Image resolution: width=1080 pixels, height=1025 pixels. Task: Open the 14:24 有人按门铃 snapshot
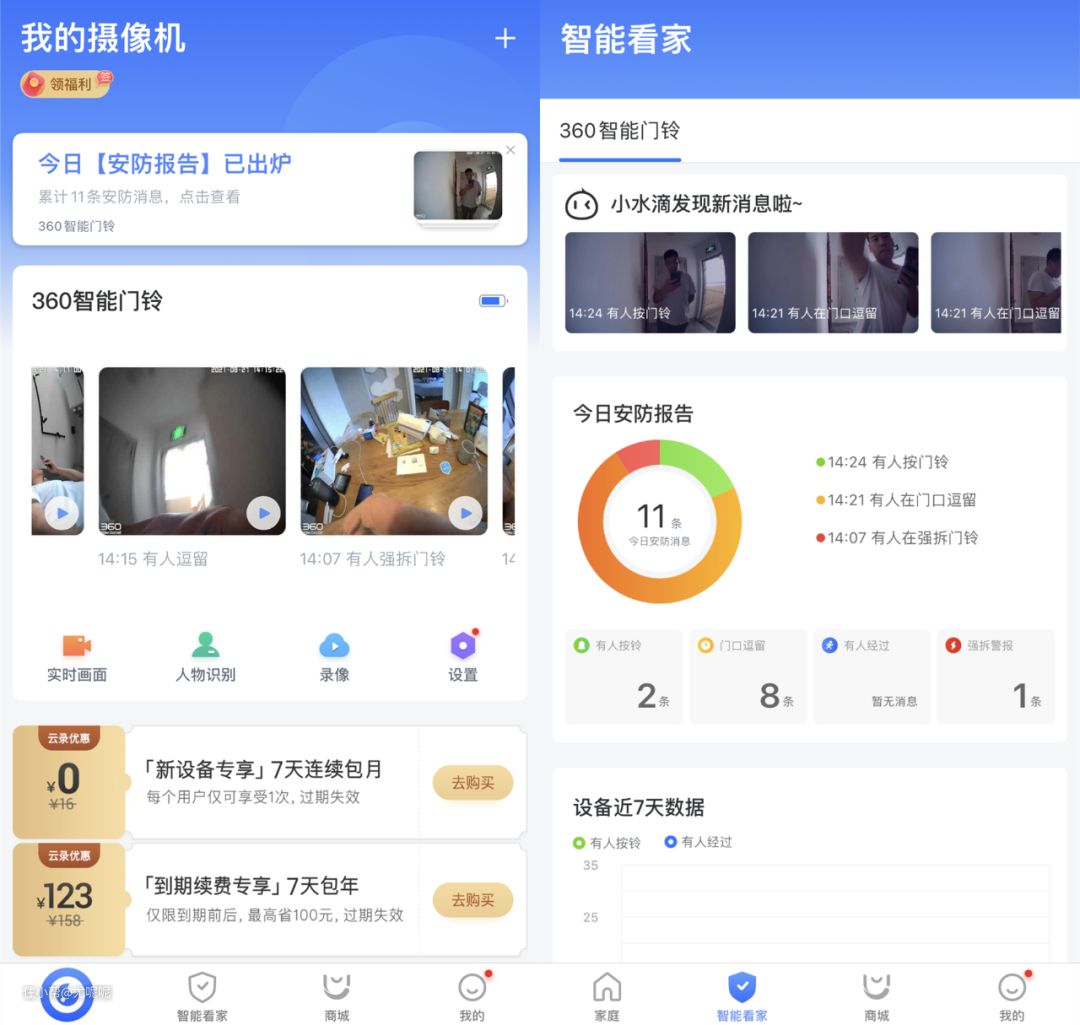click(x=650, y=282)
